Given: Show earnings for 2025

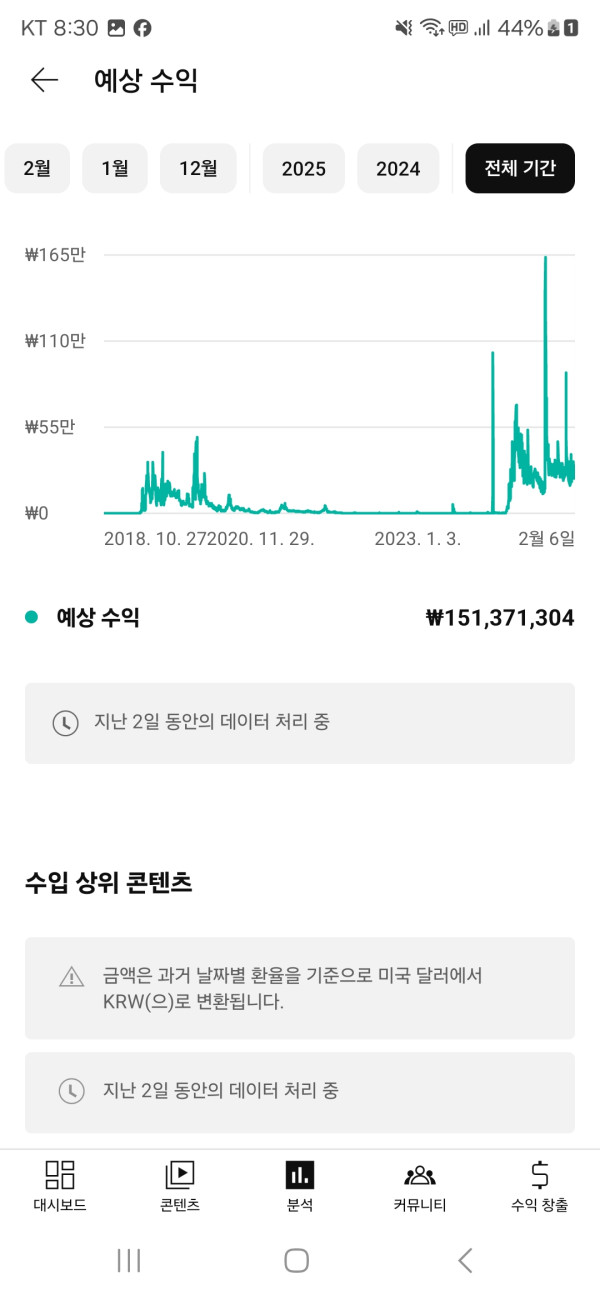Looking at the screenshot, I should point(304,168).
